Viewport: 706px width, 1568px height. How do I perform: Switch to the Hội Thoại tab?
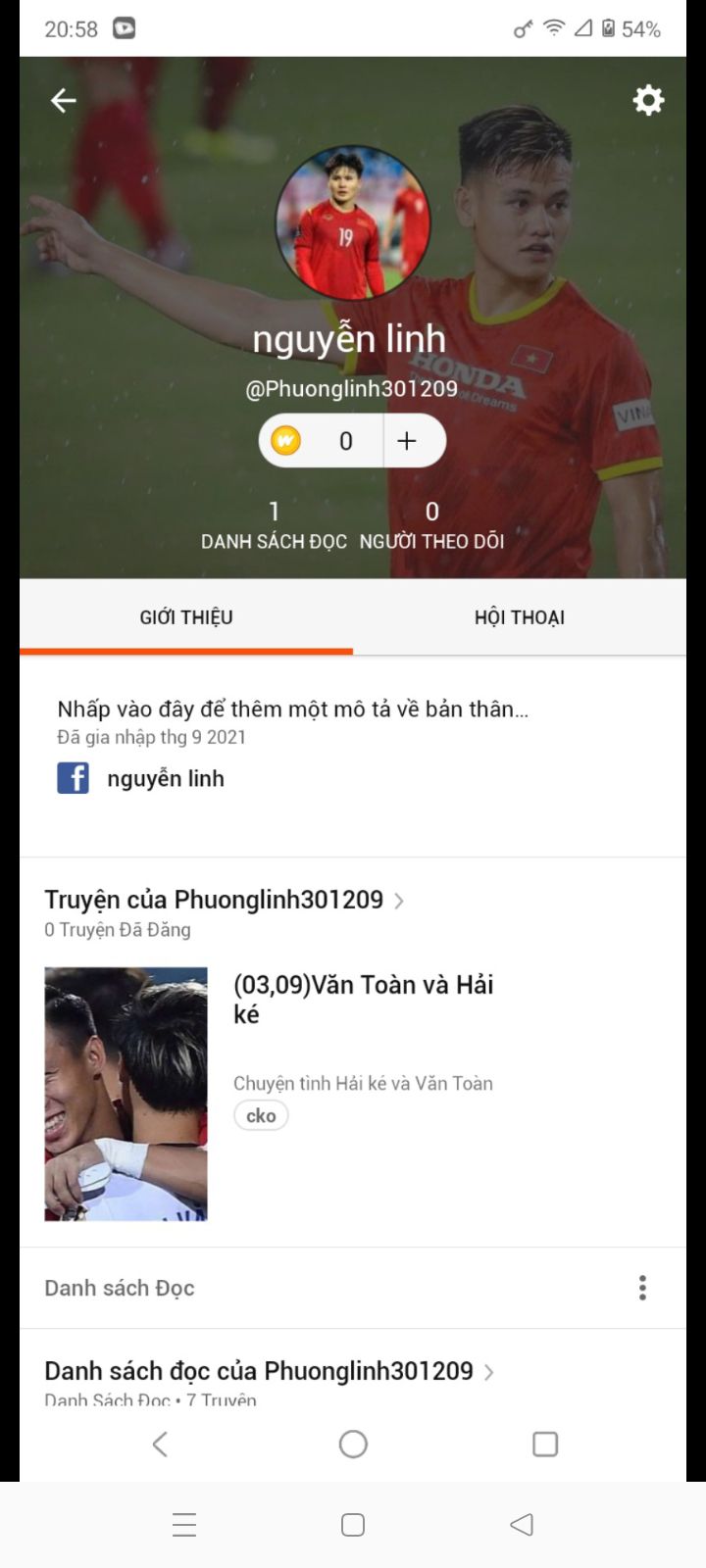[x=520, y=617]
